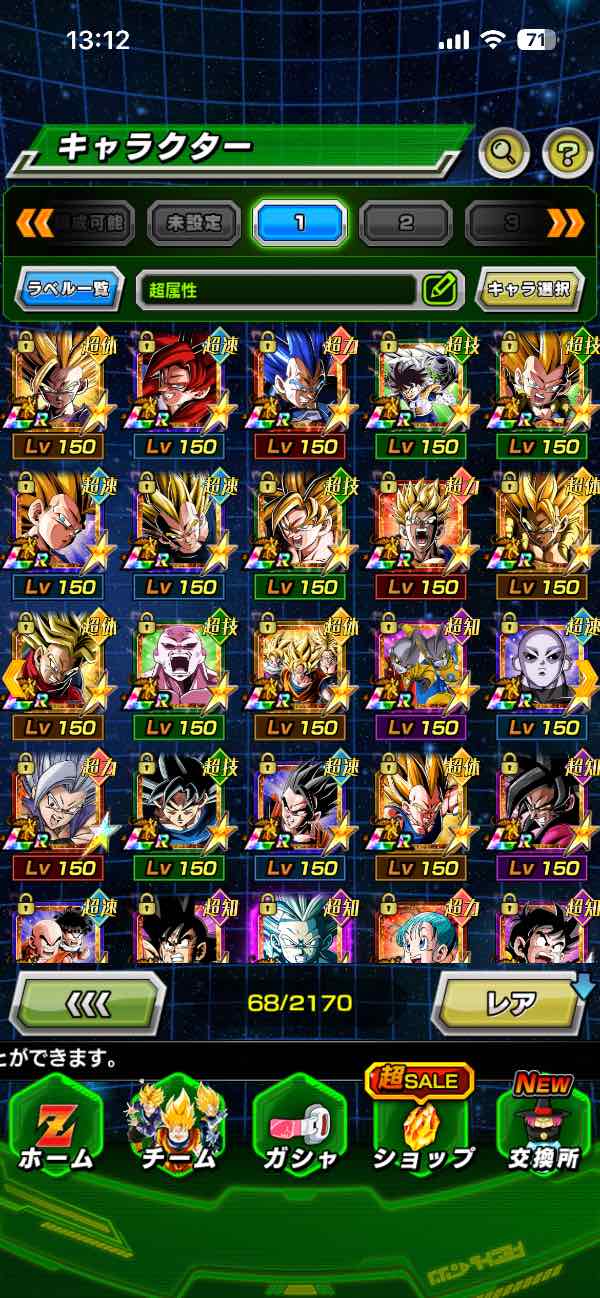Select the 未設定 tab
The height and width of the screenshot is (1298, 600).
coord(194,222)
